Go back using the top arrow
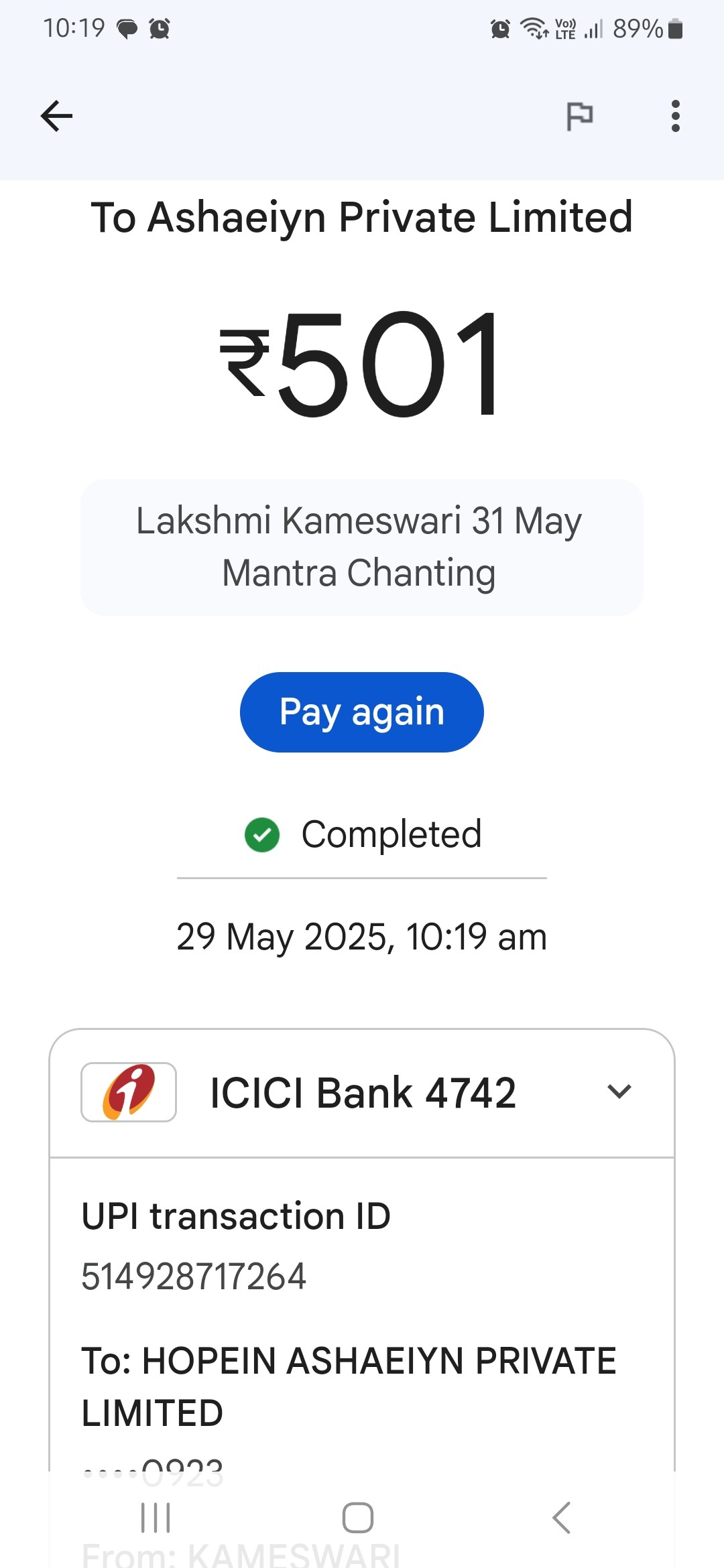 pos(56,116)
